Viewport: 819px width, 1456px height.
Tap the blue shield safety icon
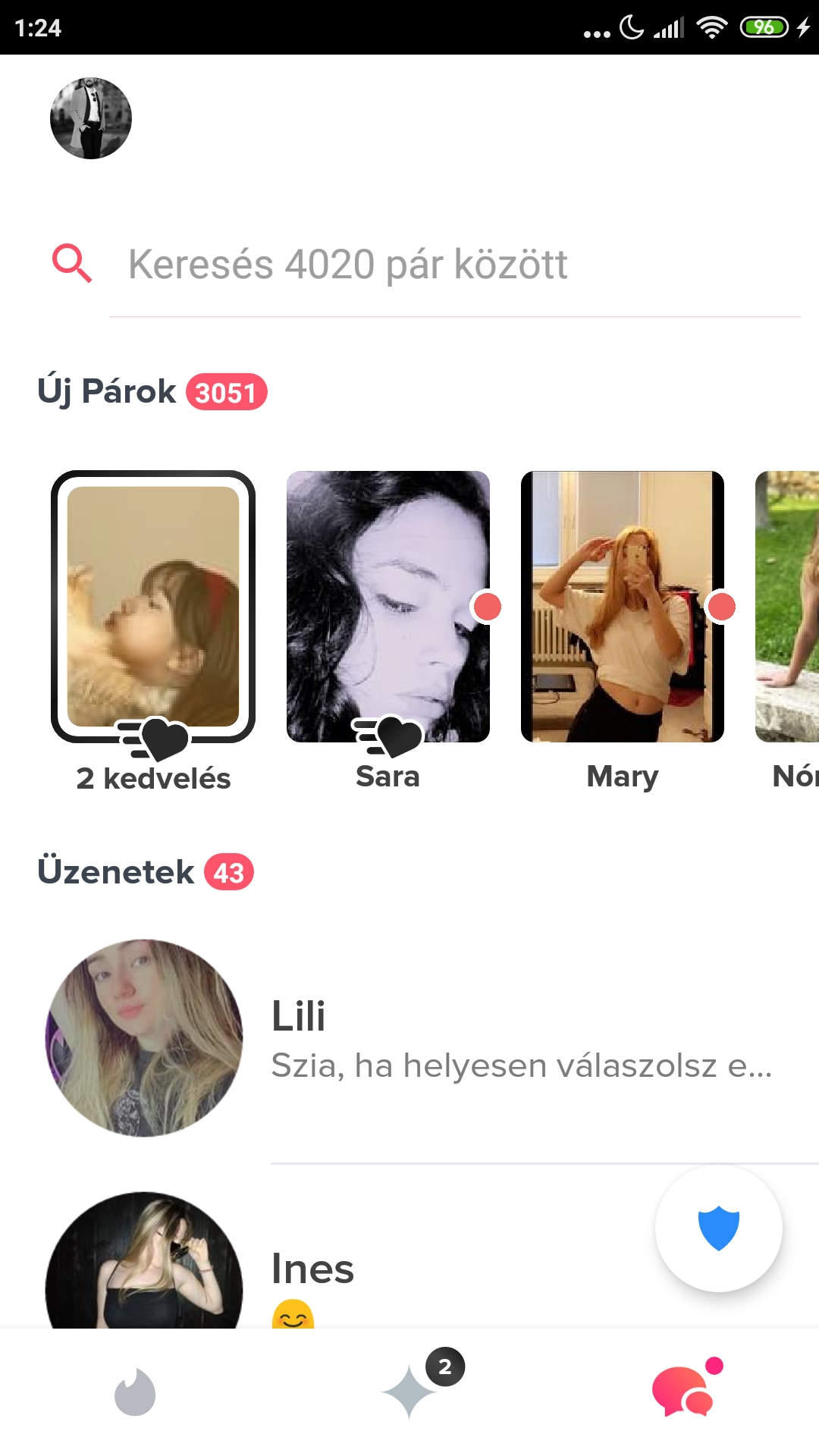click(x=719, y=1228)
